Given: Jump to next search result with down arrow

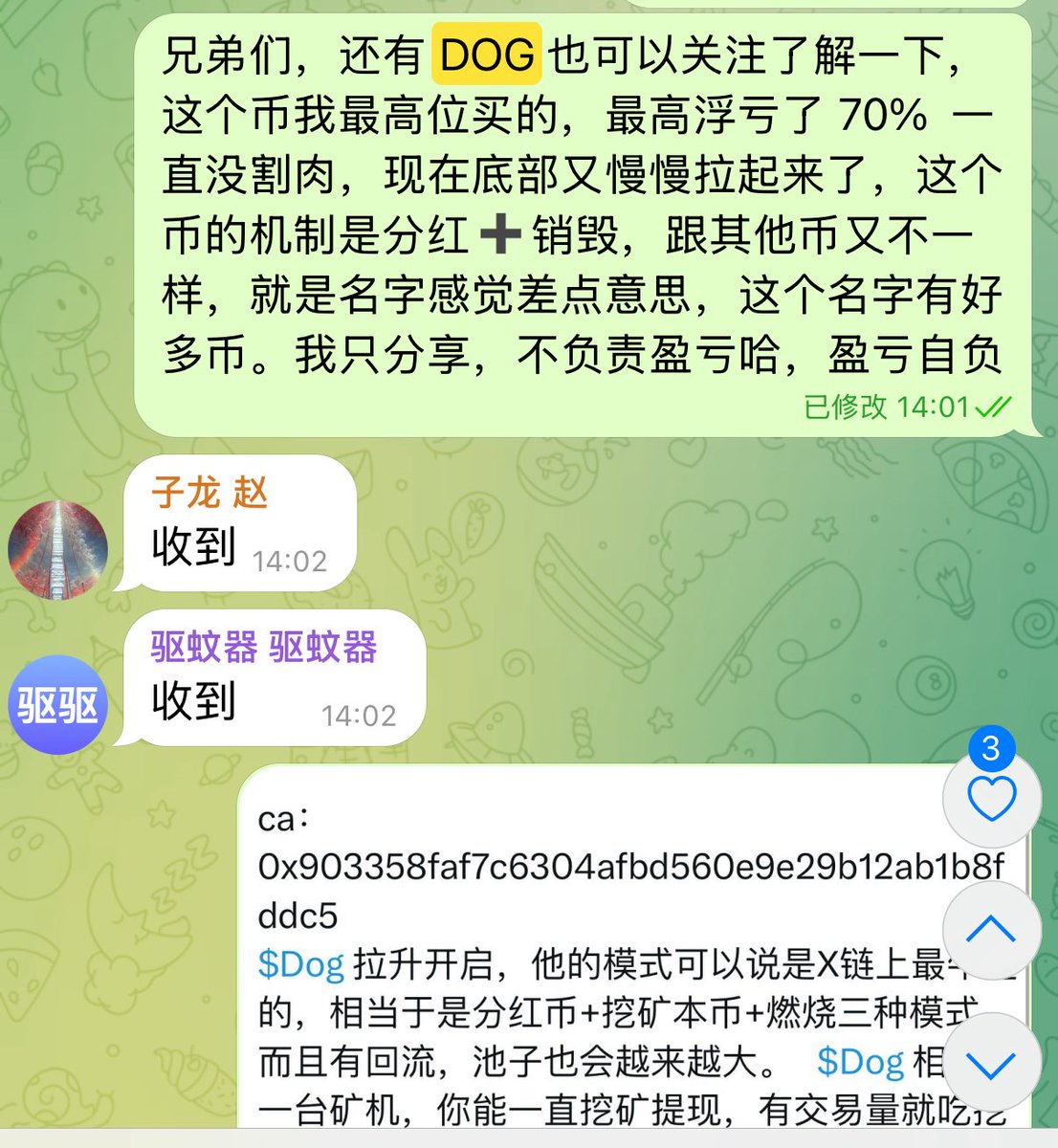Looking at the screenshot, I should pos(991,1062).
